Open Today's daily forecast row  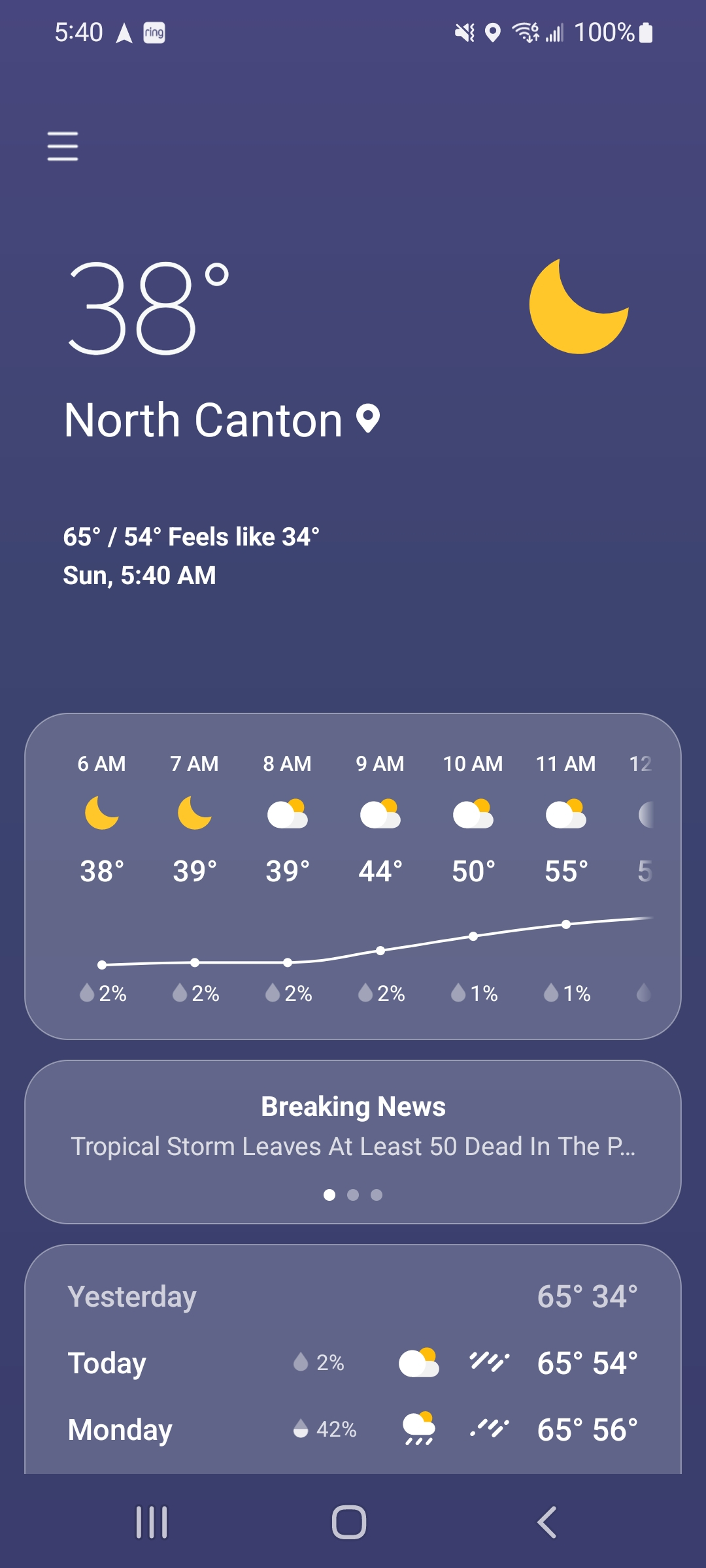tap(353, 1363)
